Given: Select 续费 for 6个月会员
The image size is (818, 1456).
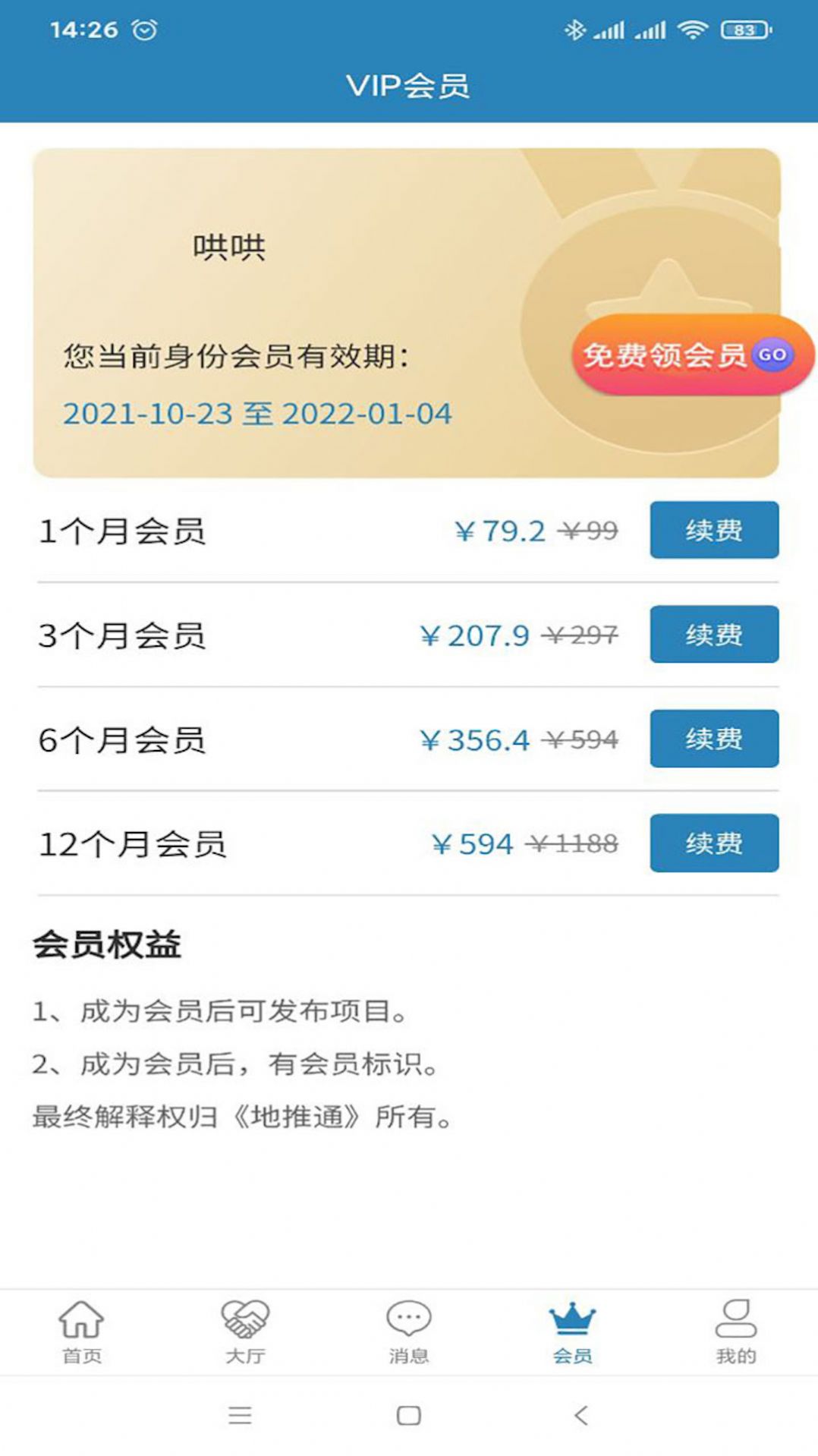Looking at the screenshot, I should (x=713, y=739).
